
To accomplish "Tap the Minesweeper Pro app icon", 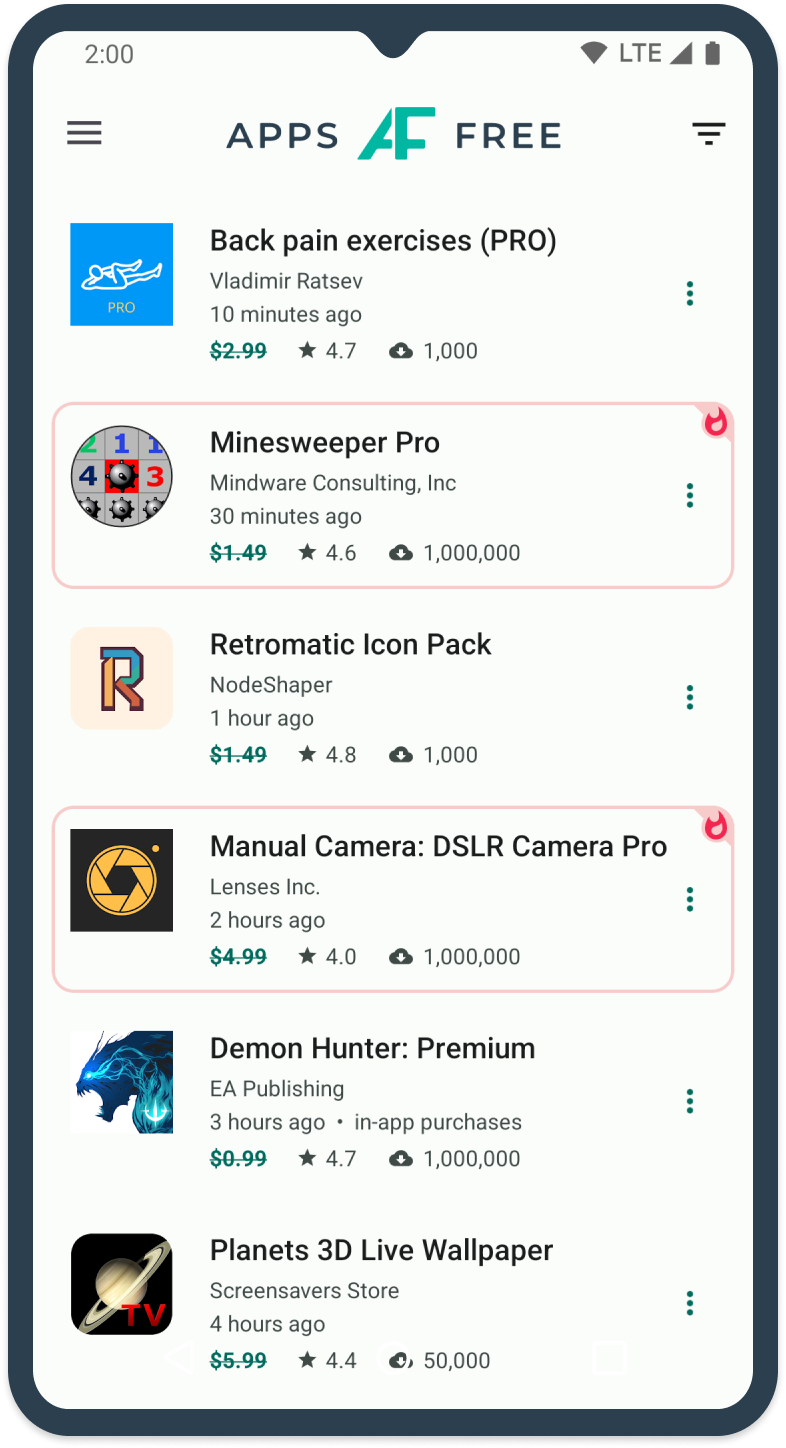I will pos(121,477).
